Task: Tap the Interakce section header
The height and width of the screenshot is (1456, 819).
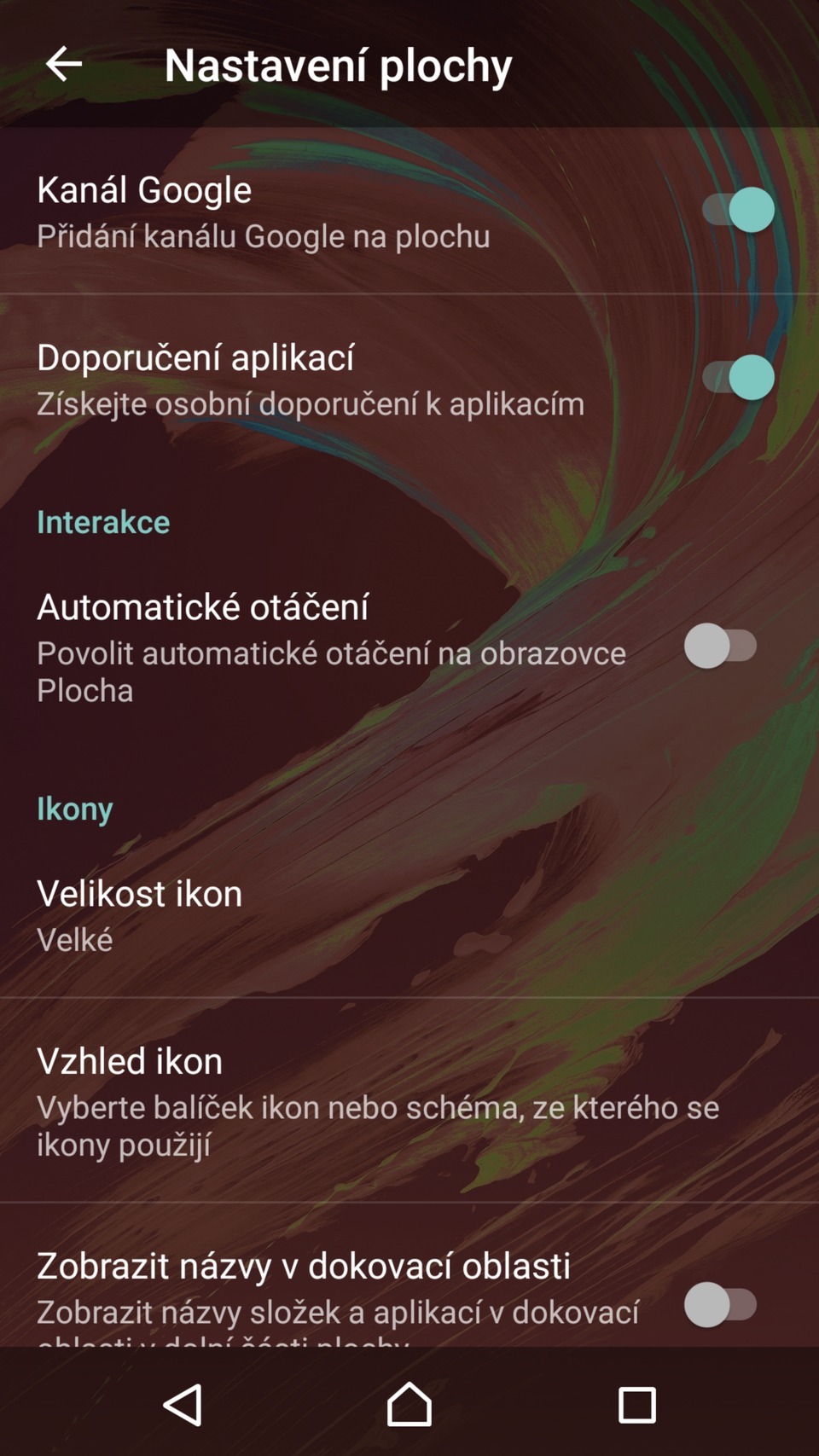Action: click(102, 522)
